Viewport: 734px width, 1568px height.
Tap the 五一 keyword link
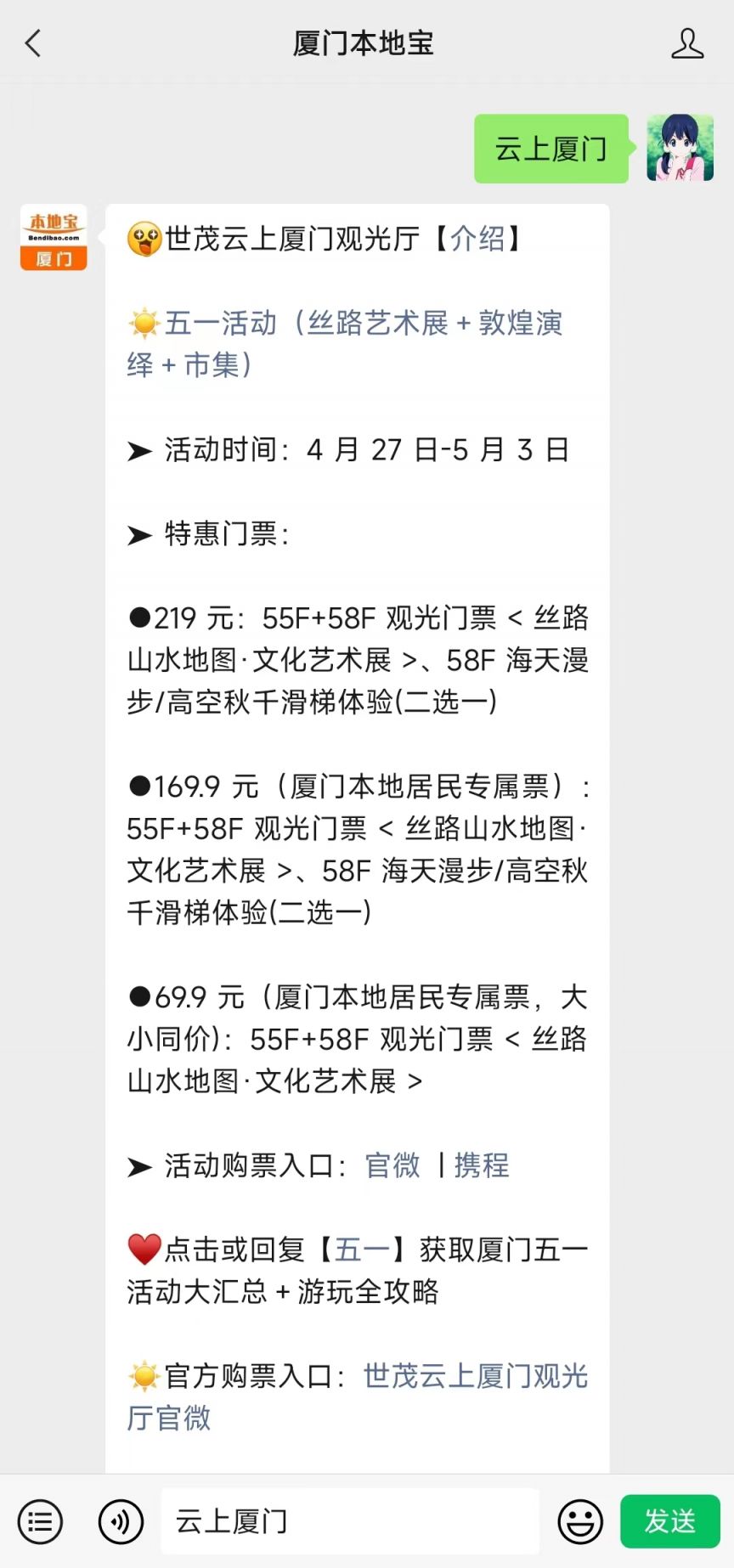(362, 1249)
